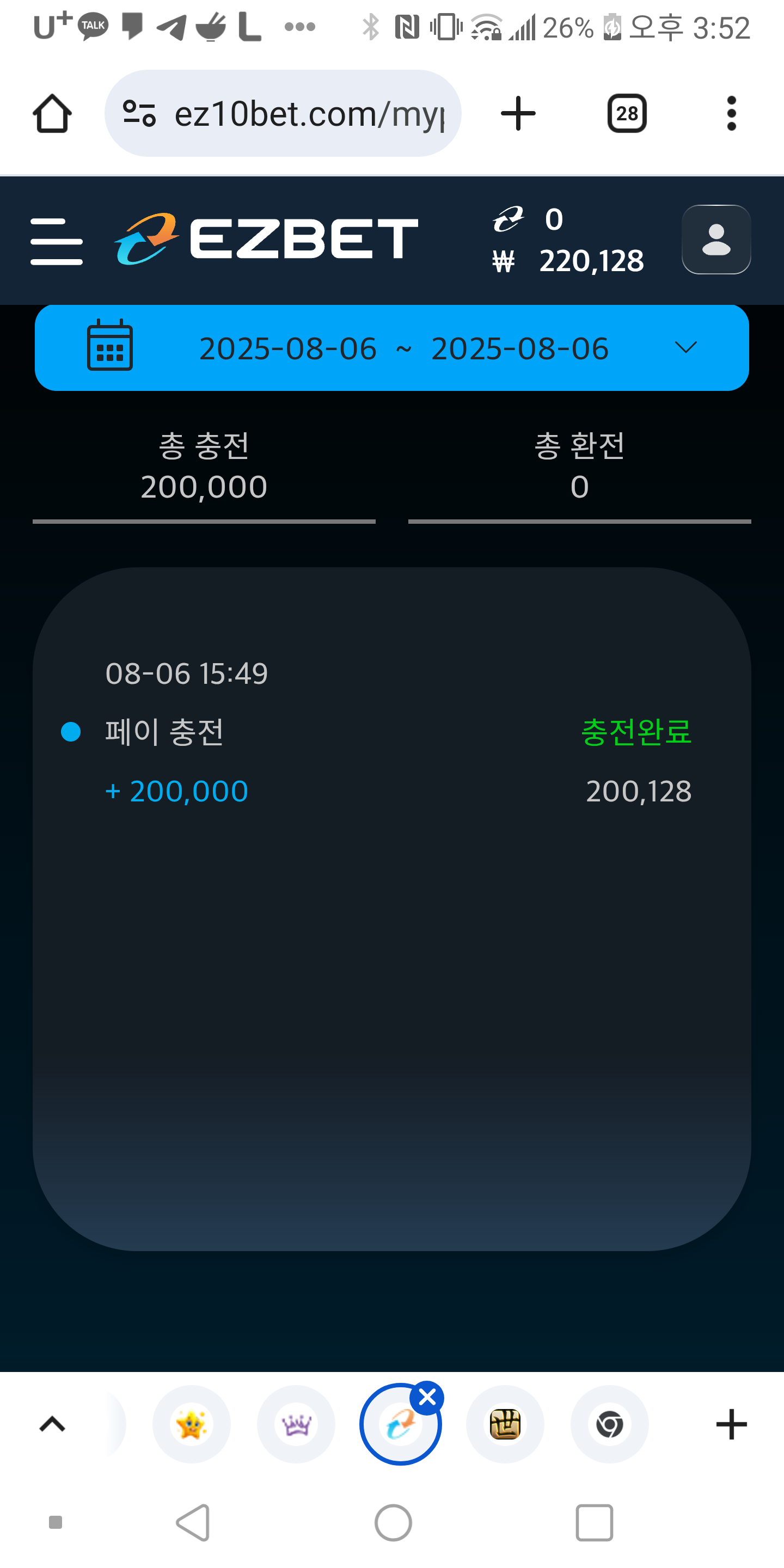Open the star shortcut
Viewport: 784px width, 1568px height.
191,1424
